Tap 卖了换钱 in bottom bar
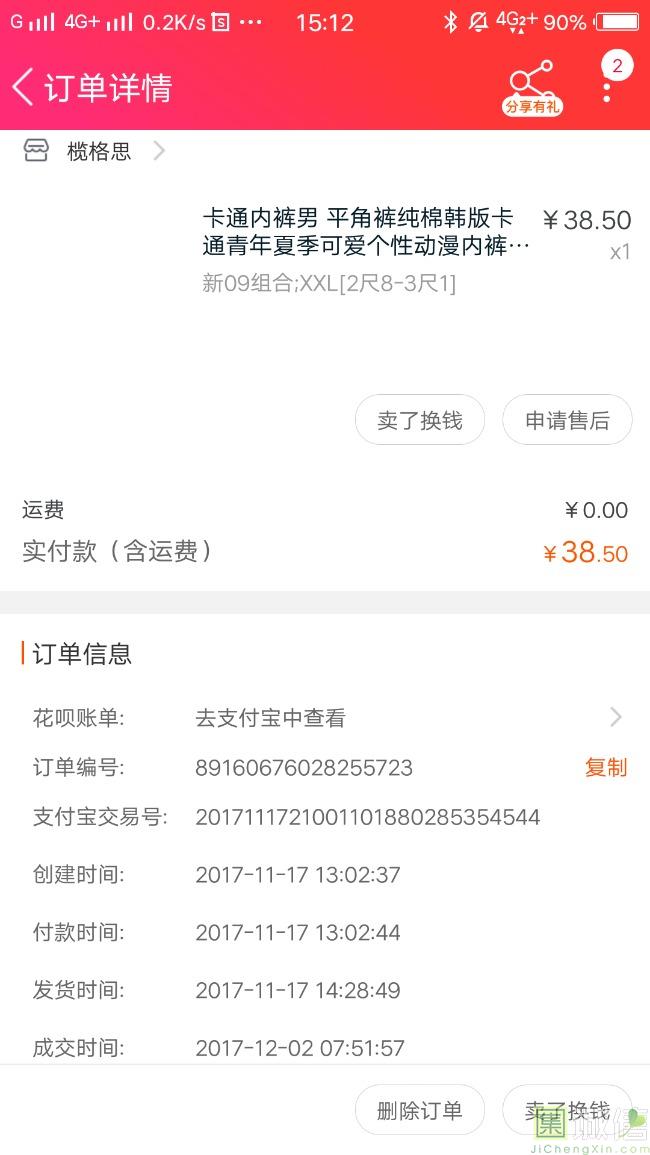 pyautogui.click(x=567, y=1110)
